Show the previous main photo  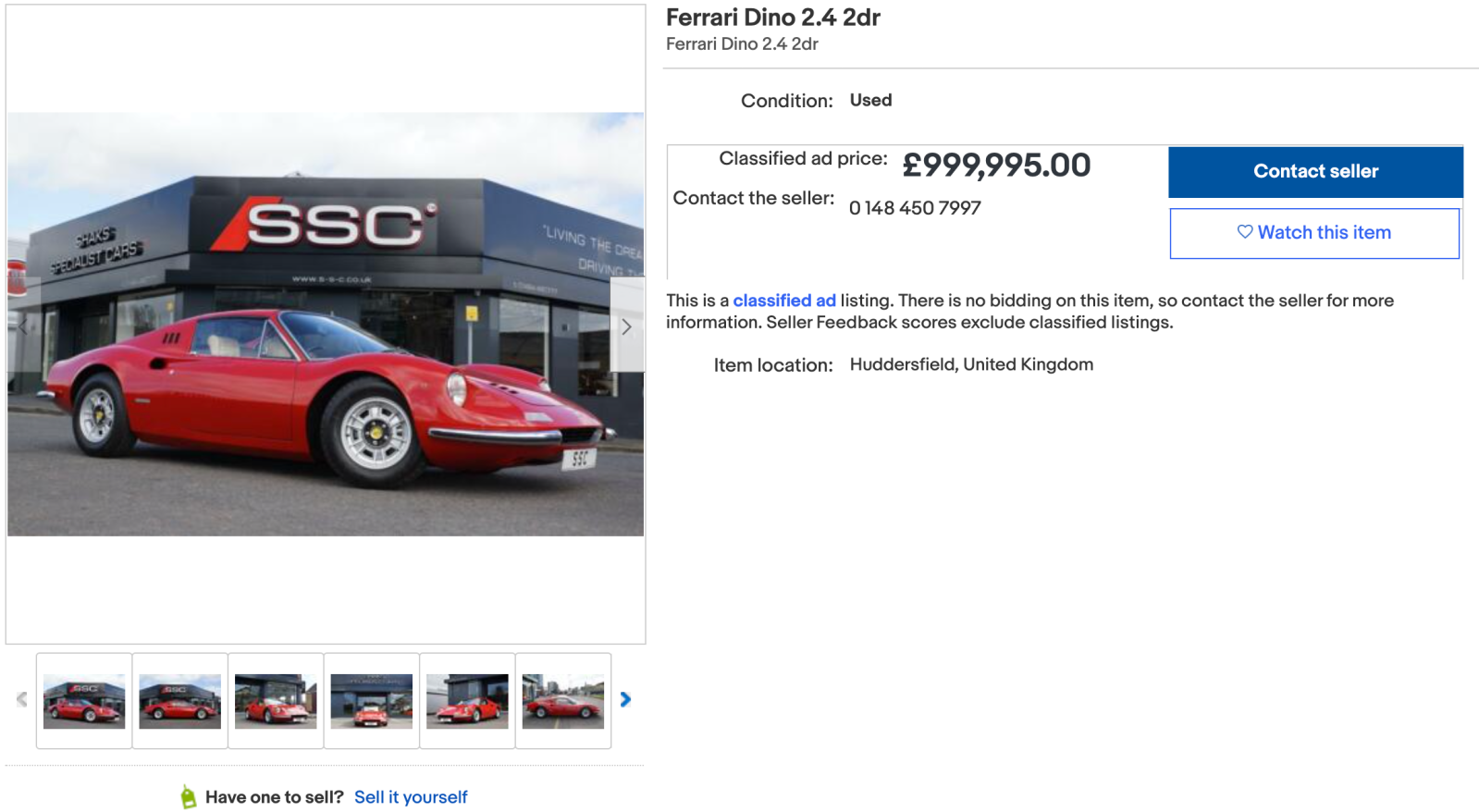[24, 326]
